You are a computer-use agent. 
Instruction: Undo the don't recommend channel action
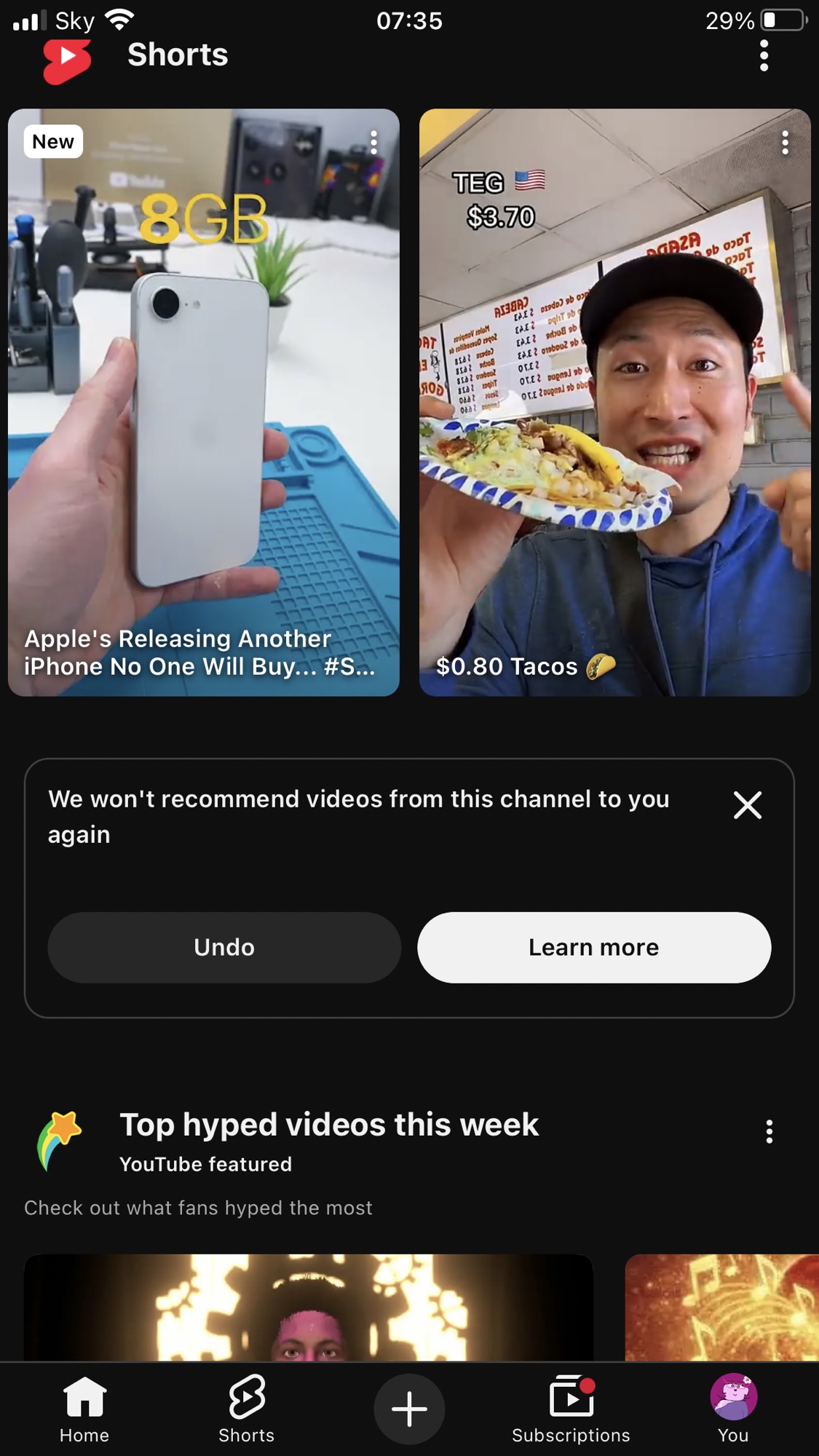point(224,947)
